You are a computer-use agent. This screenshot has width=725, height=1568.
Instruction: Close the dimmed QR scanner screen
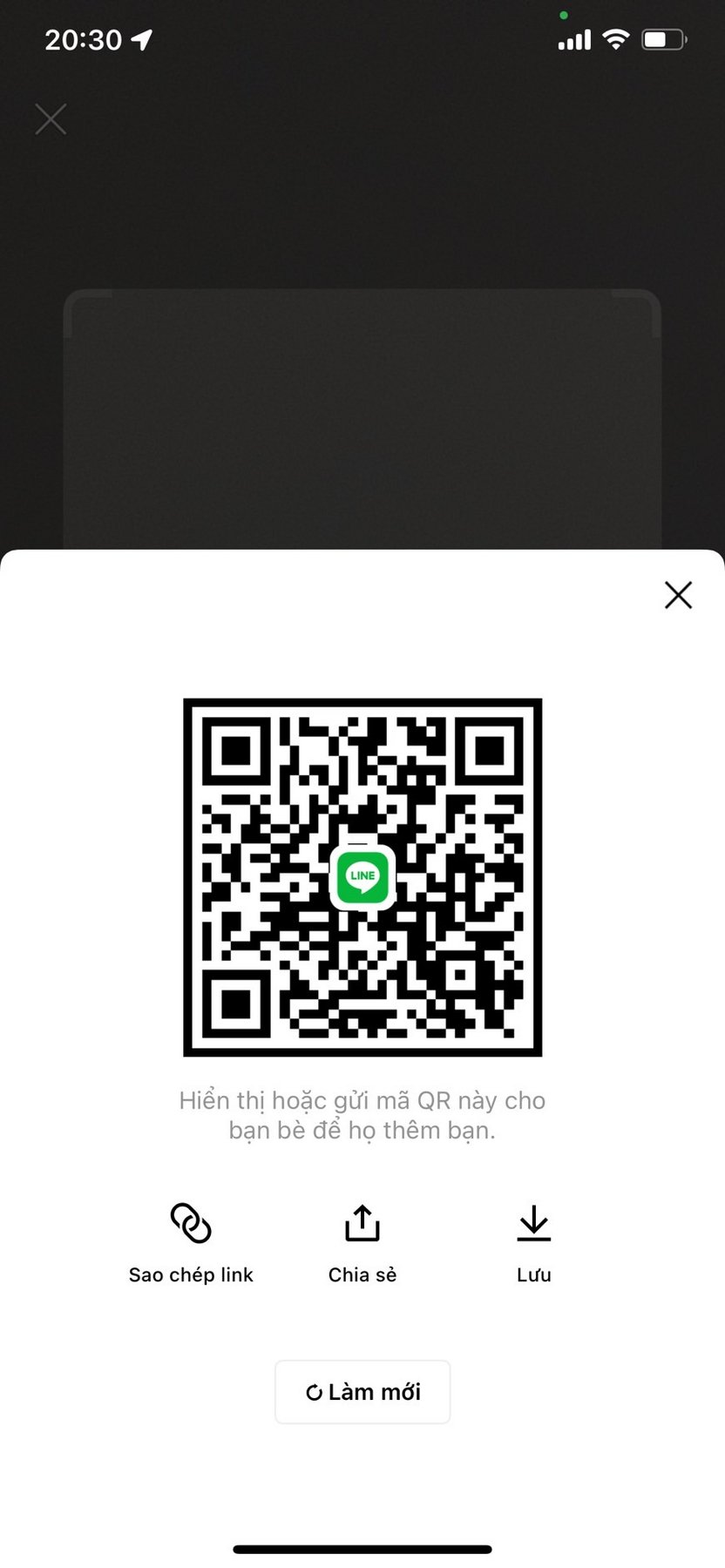(x=51, y=119)
